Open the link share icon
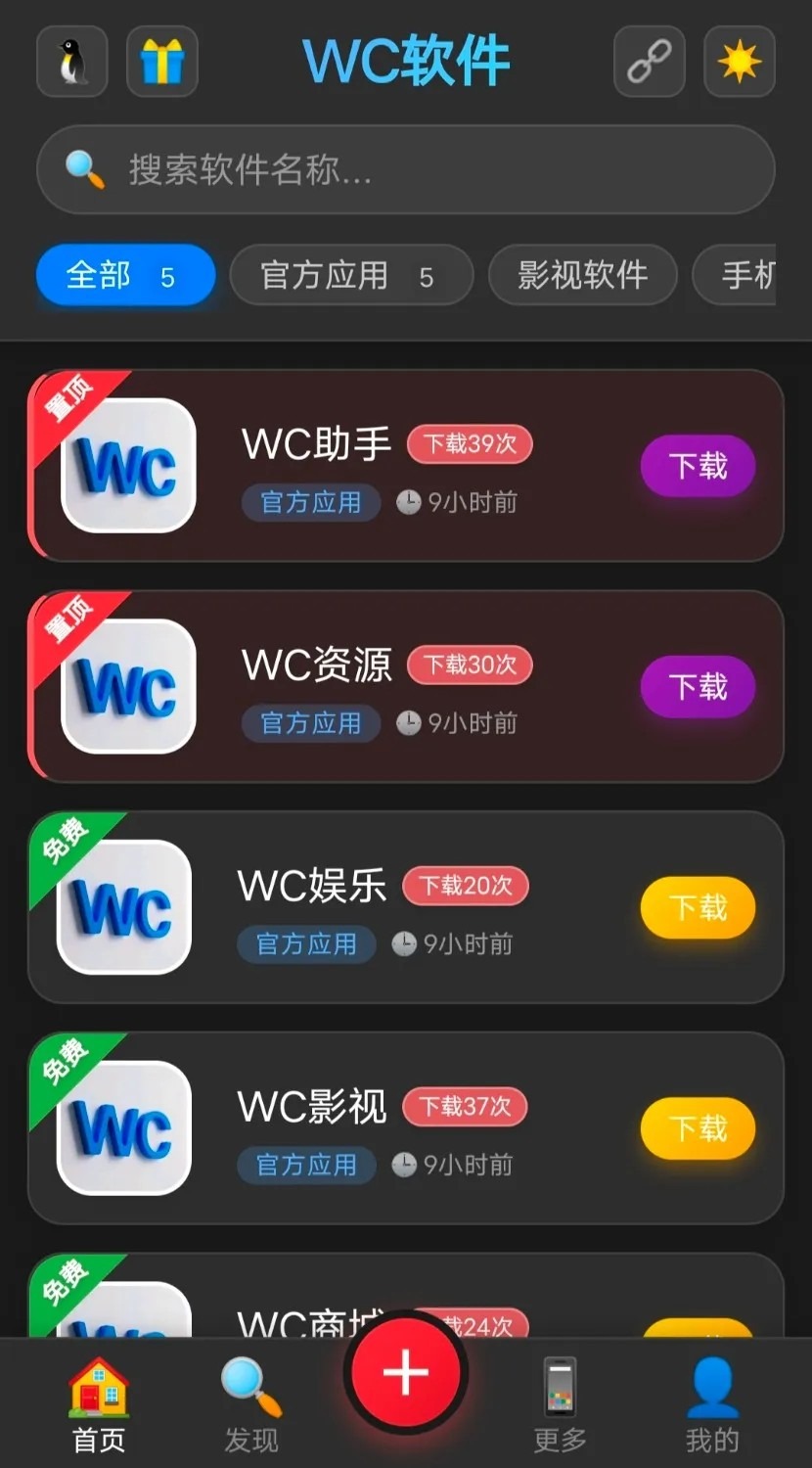This screenshot has height=1468, width=812. [649, 61]
